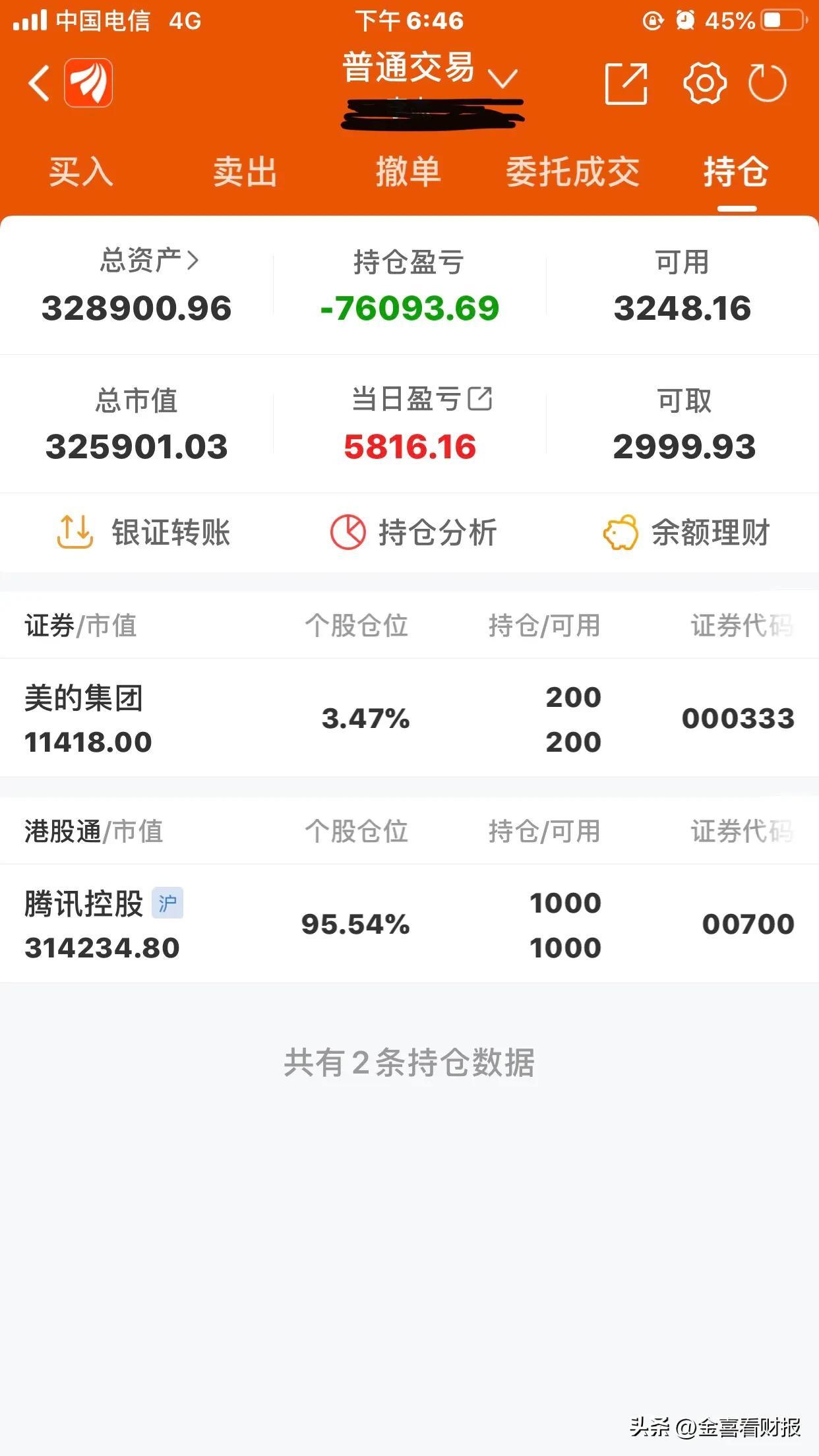Open the 腾讯控股 holding row

pos(409,925)
